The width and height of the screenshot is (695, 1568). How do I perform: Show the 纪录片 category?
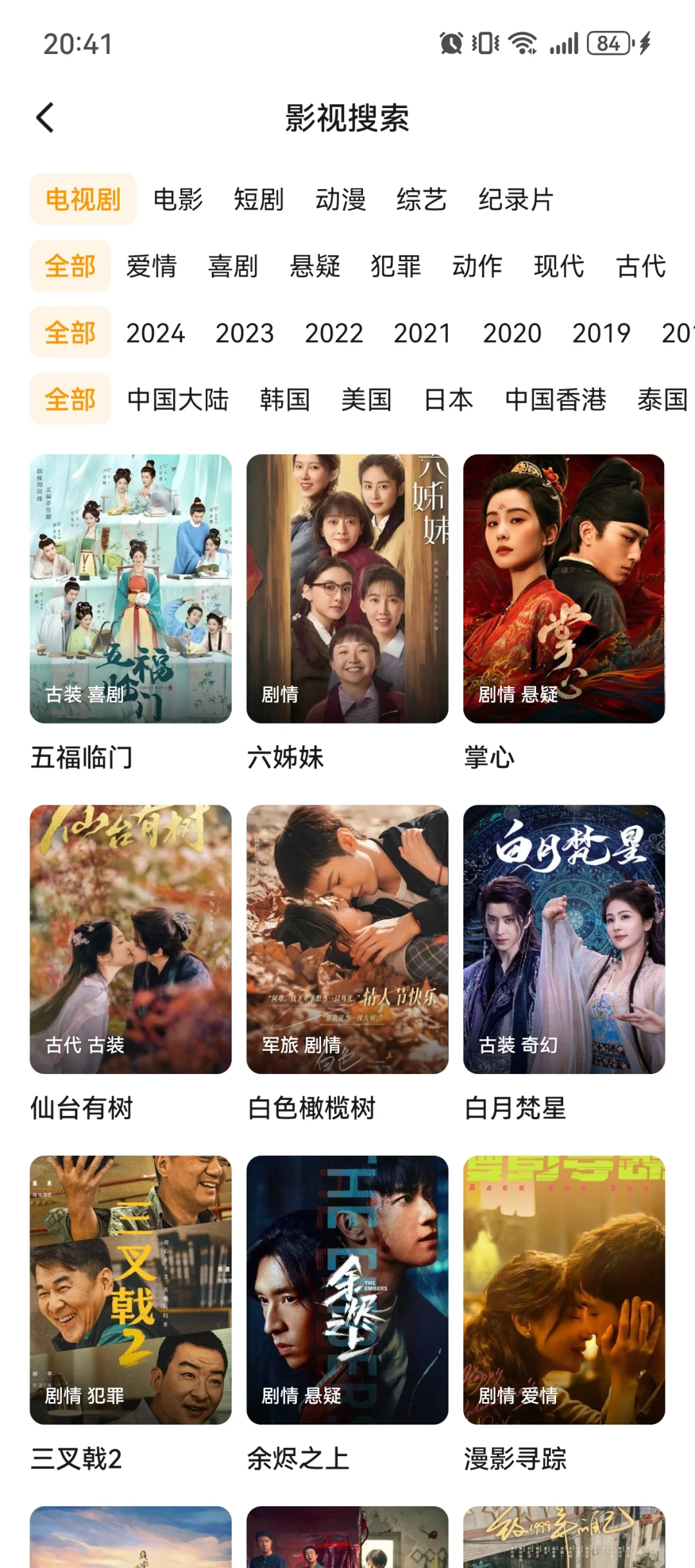coord(515,199)
